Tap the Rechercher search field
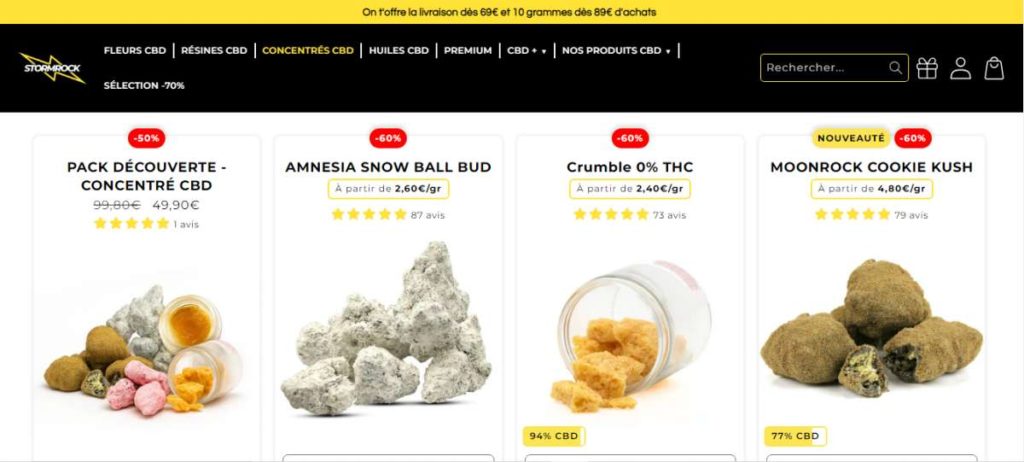The image size is (1024, 462). pos(824,68)
